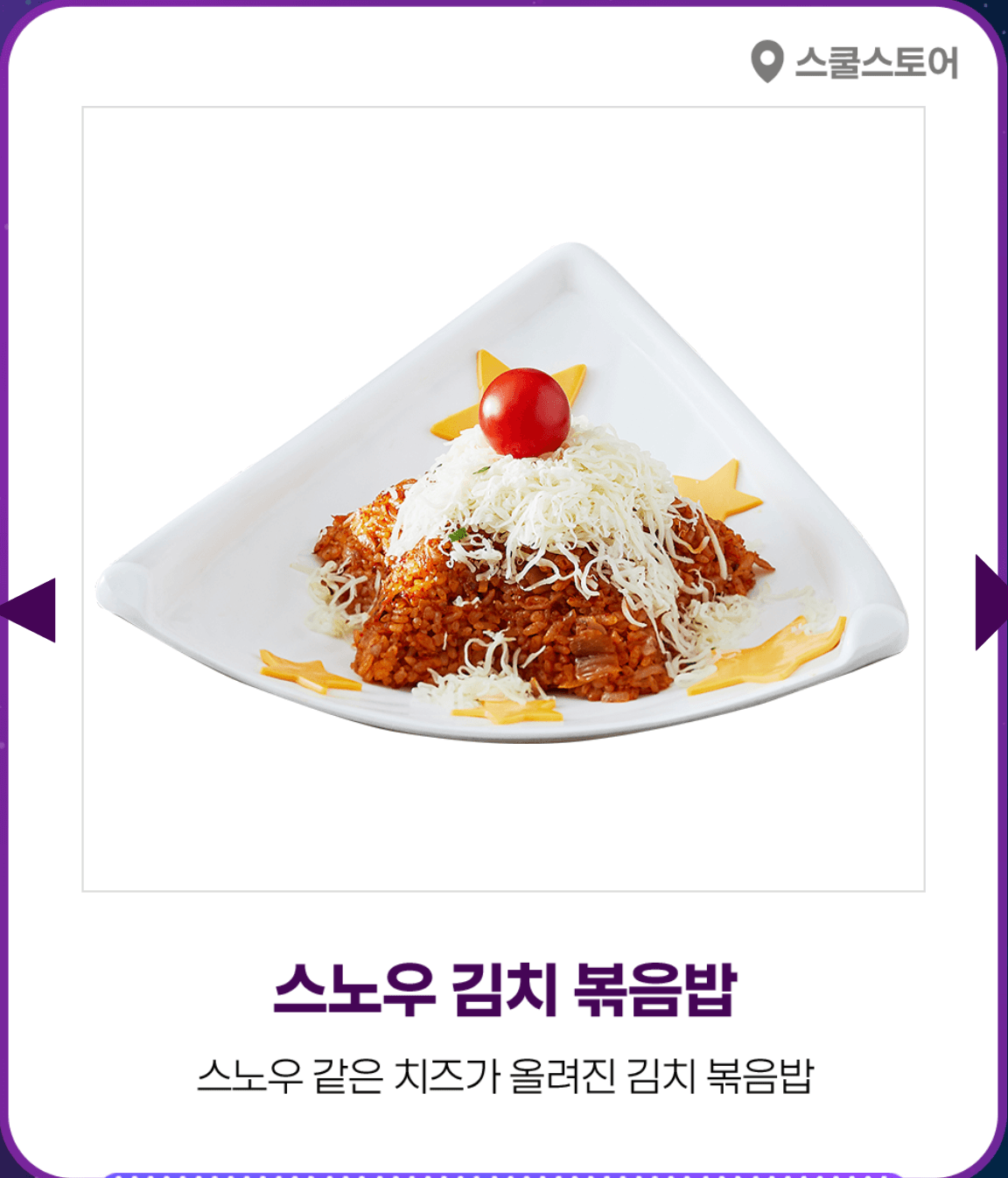Click the cherry tomato atop the dish image
Screen dimensions: 1008x1178
[525, 411]
